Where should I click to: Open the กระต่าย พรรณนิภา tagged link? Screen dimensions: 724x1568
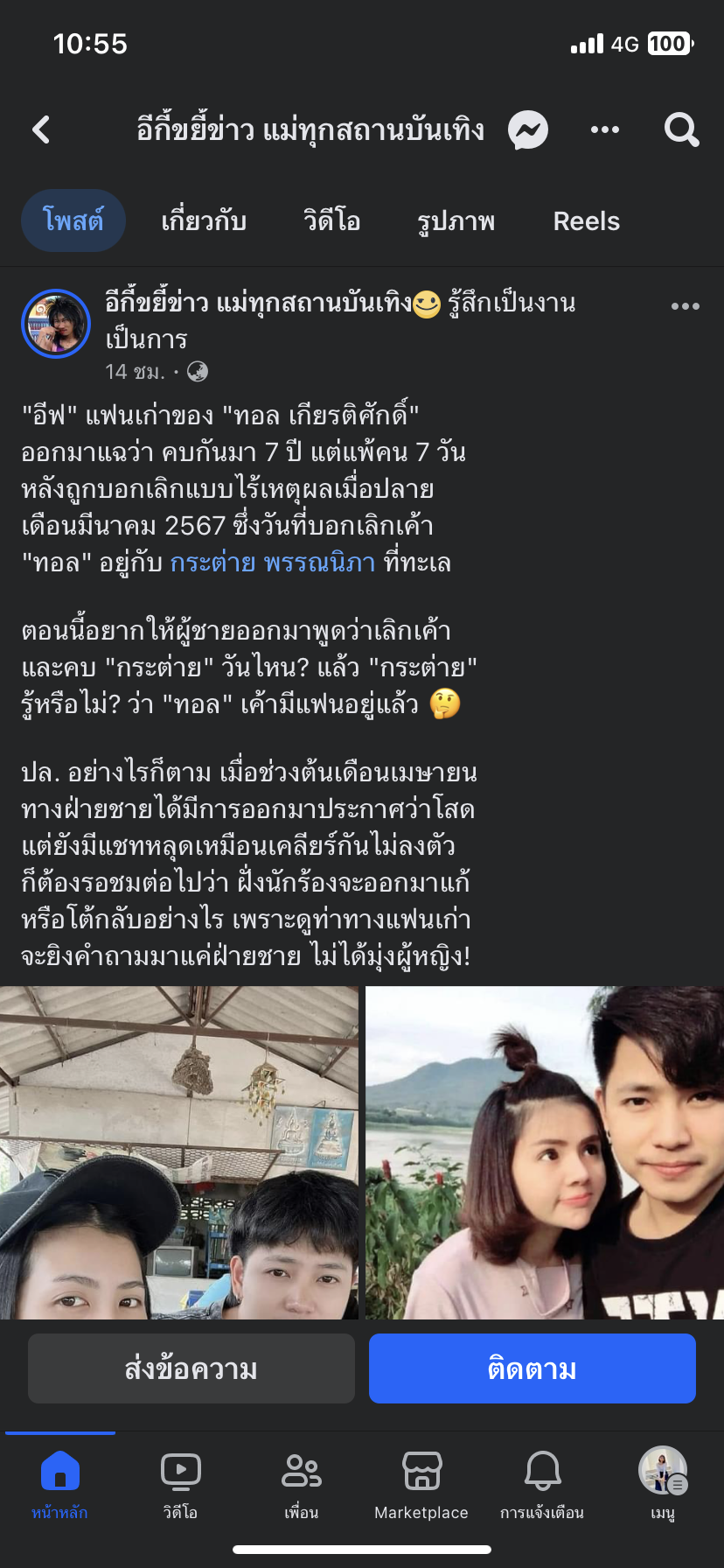pyautogui.click(x=272, y=563)
